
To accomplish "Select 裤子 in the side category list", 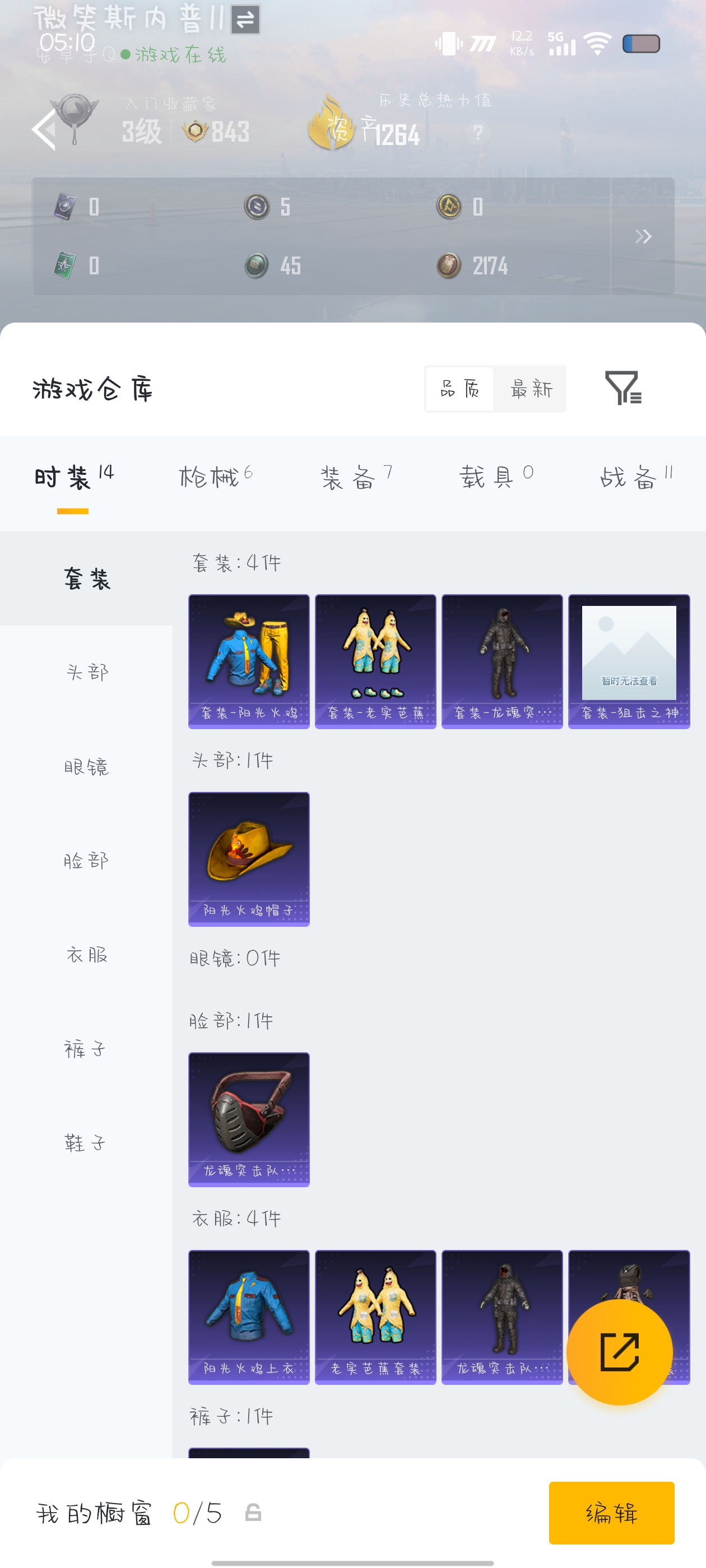I will pyautogui.click(x=86, y=1049).
